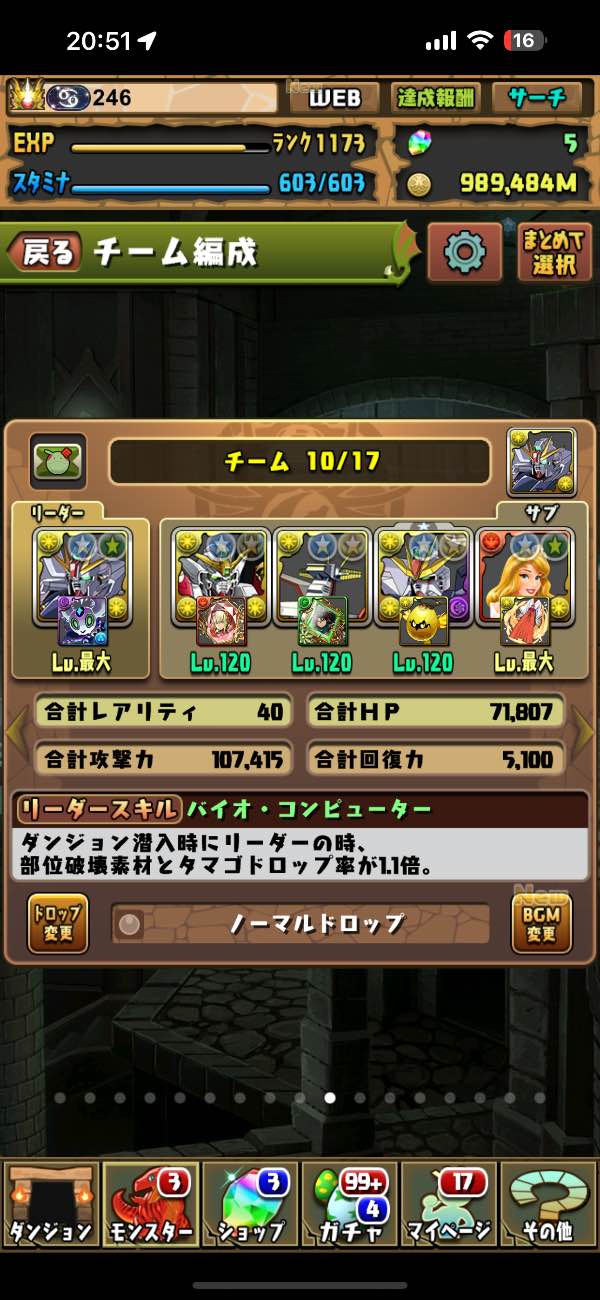This screenshot has width=600, height=1300.
Task: Open the helper monster icon above サブ
Action: pyautogui.click(x=541, y=461)
